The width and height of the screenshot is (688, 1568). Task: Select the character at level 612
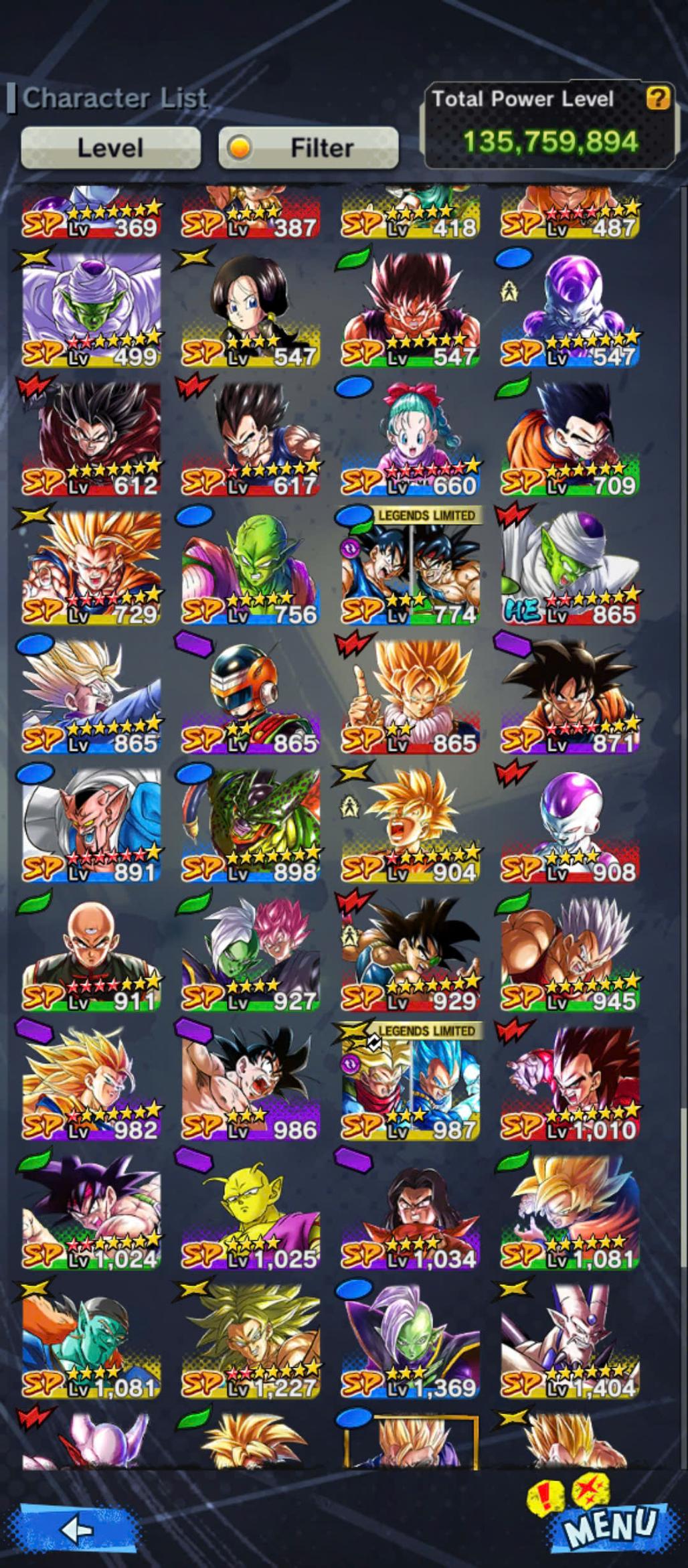pos(92,437)
